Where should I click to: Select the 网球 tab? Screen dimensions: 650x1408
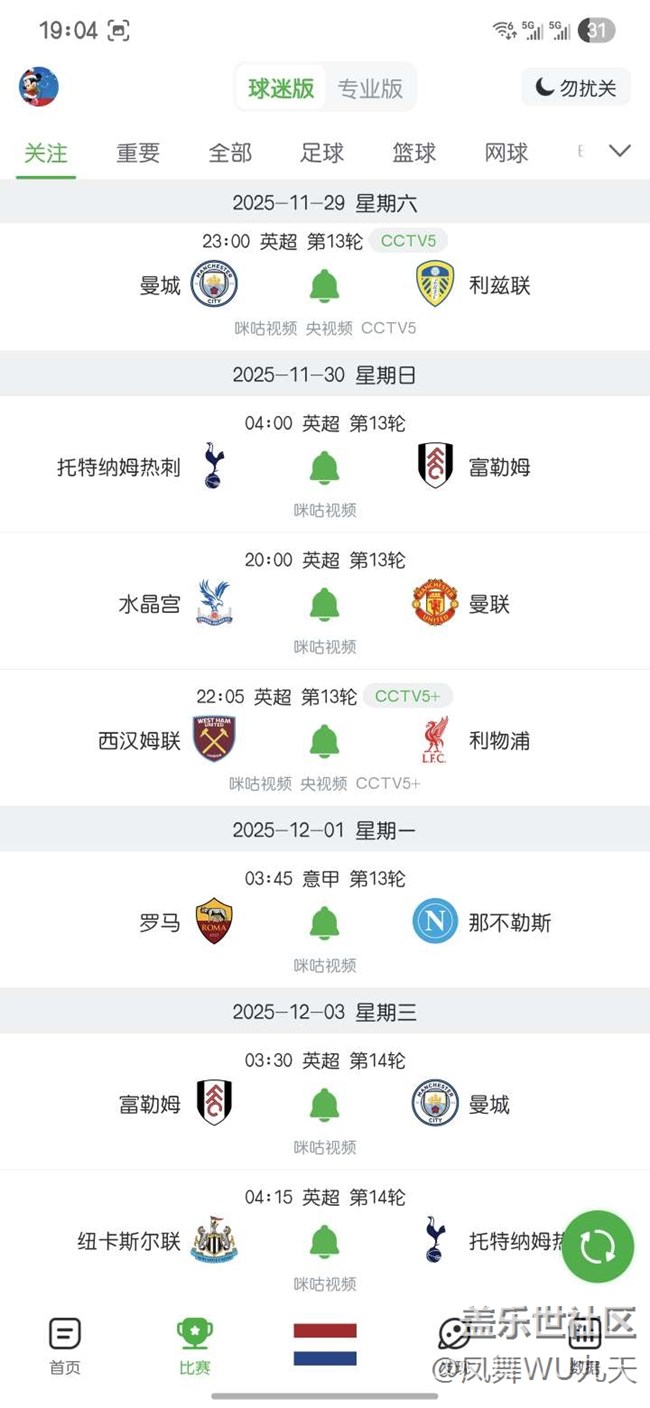coord(506,153)
